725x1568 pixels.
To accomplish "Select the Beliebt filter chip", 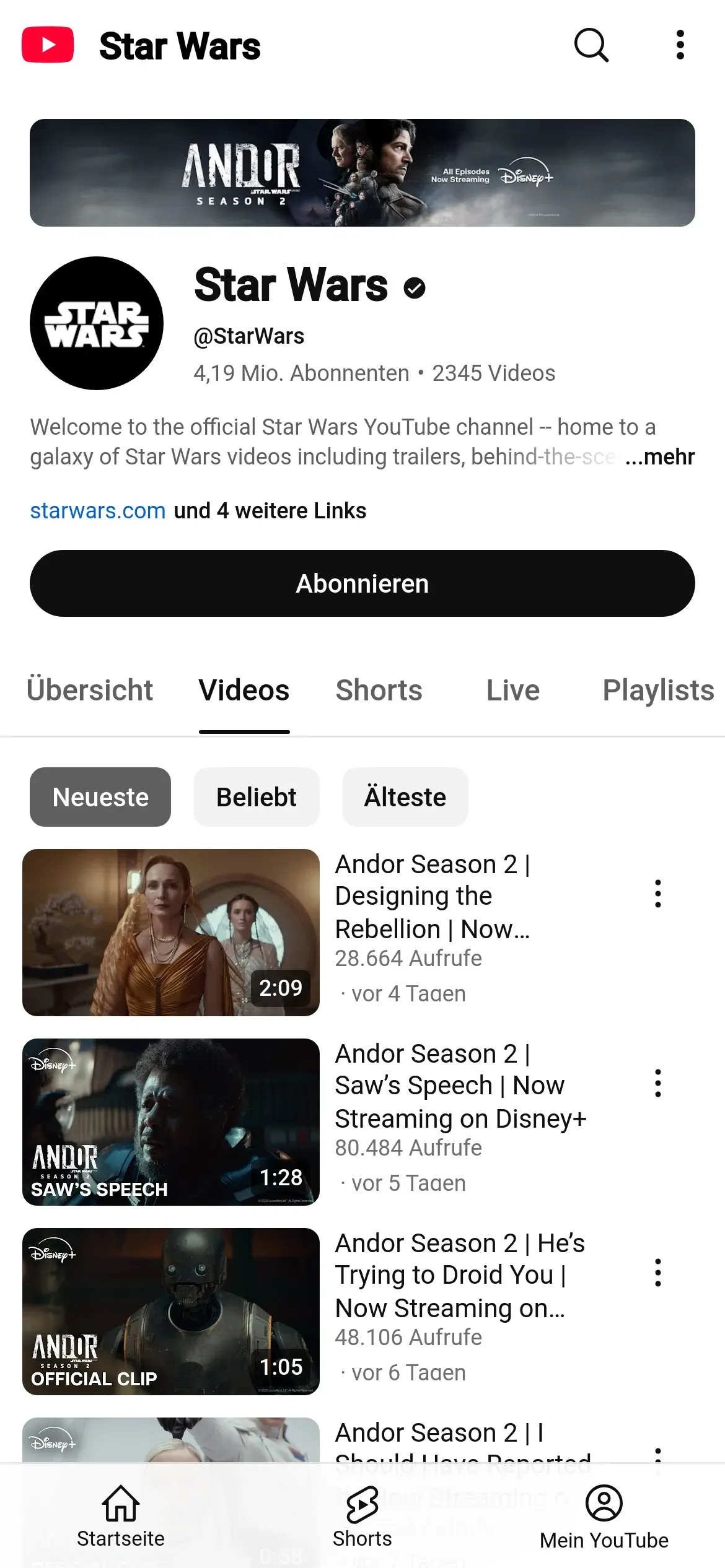I will pyautogui.click(x=256, y=797).
